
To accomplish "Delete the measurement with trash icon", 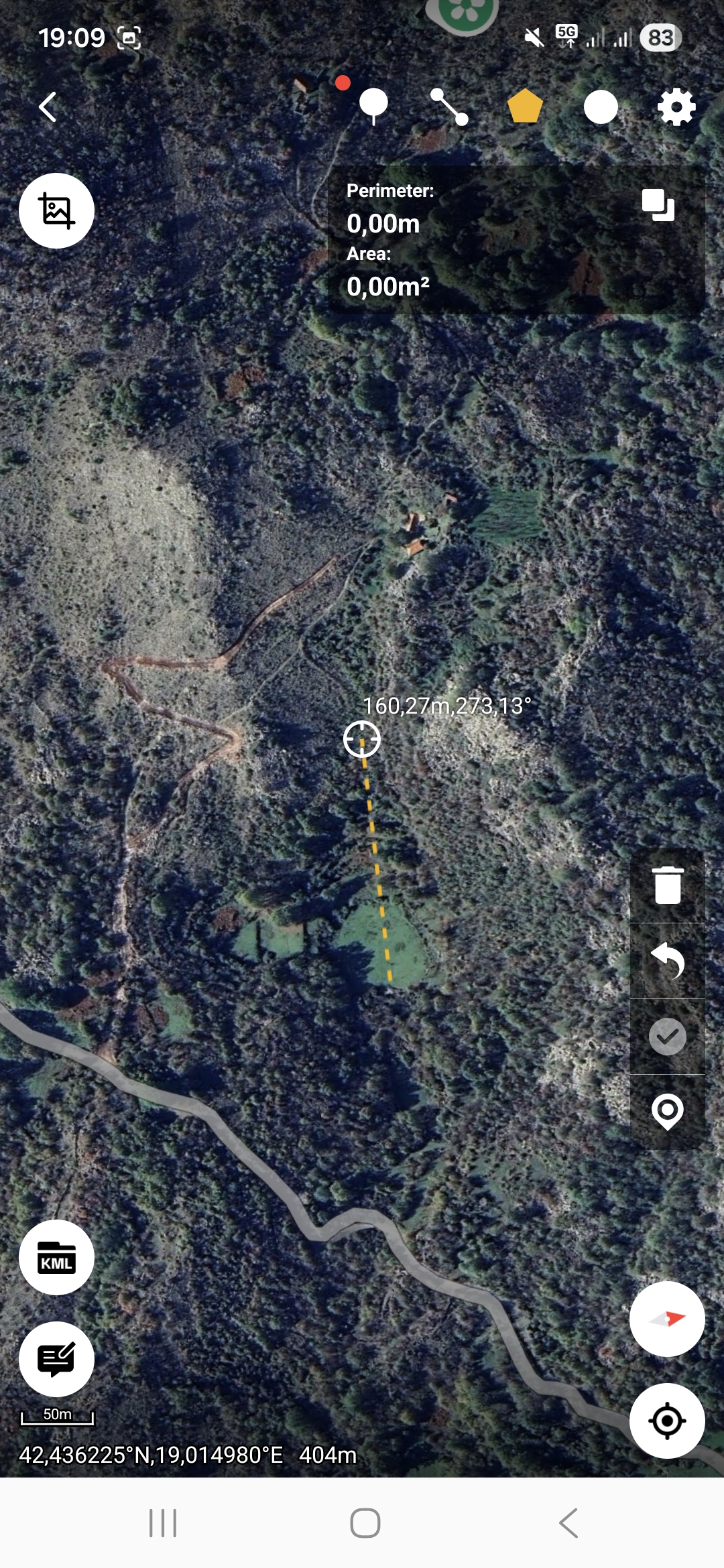I will coord(668,885).
